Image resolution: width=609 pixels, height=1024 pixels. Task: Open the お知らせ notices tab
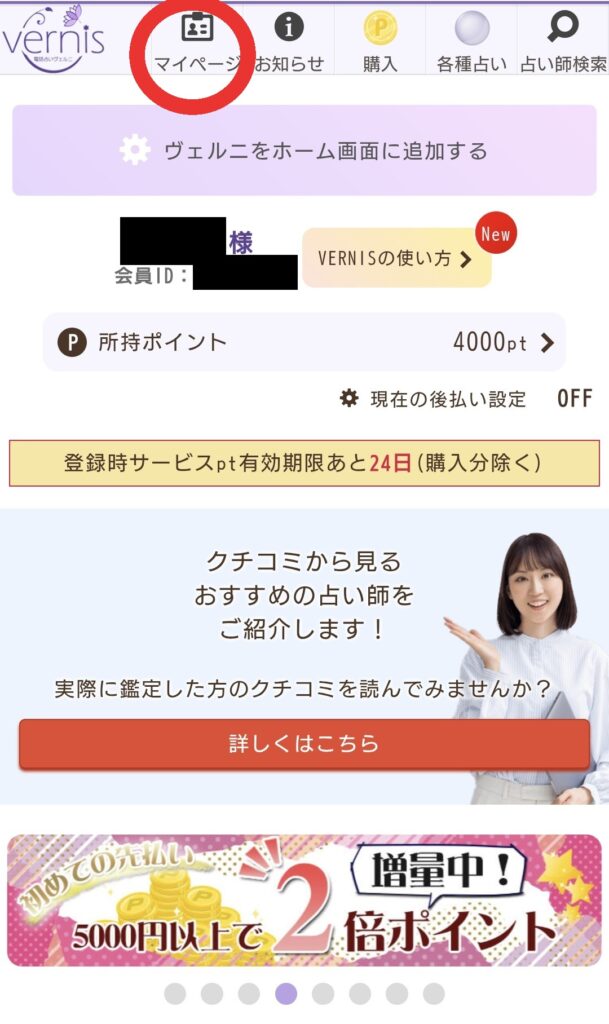(x=289, y=42)
